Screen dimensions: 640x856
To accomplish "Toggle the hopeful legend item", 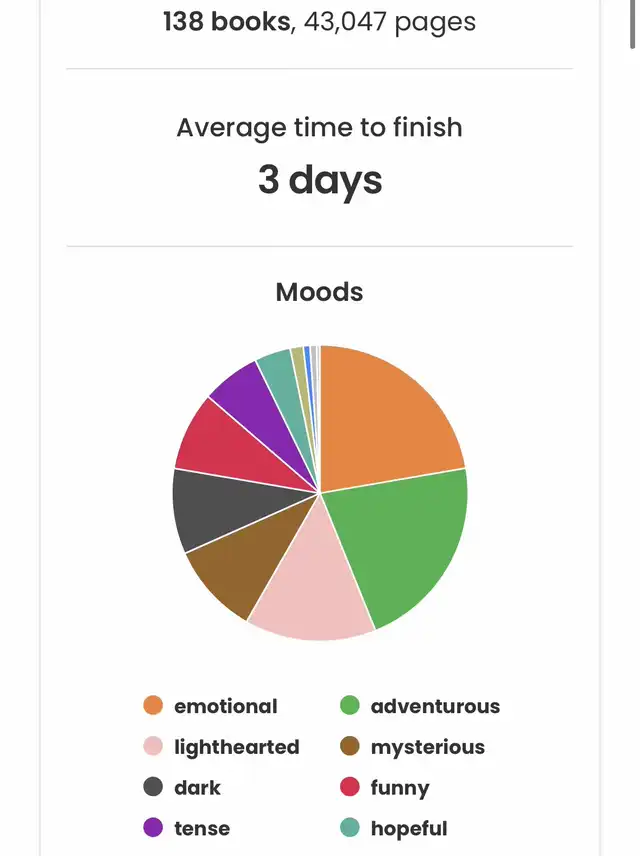I will point(393,828).
